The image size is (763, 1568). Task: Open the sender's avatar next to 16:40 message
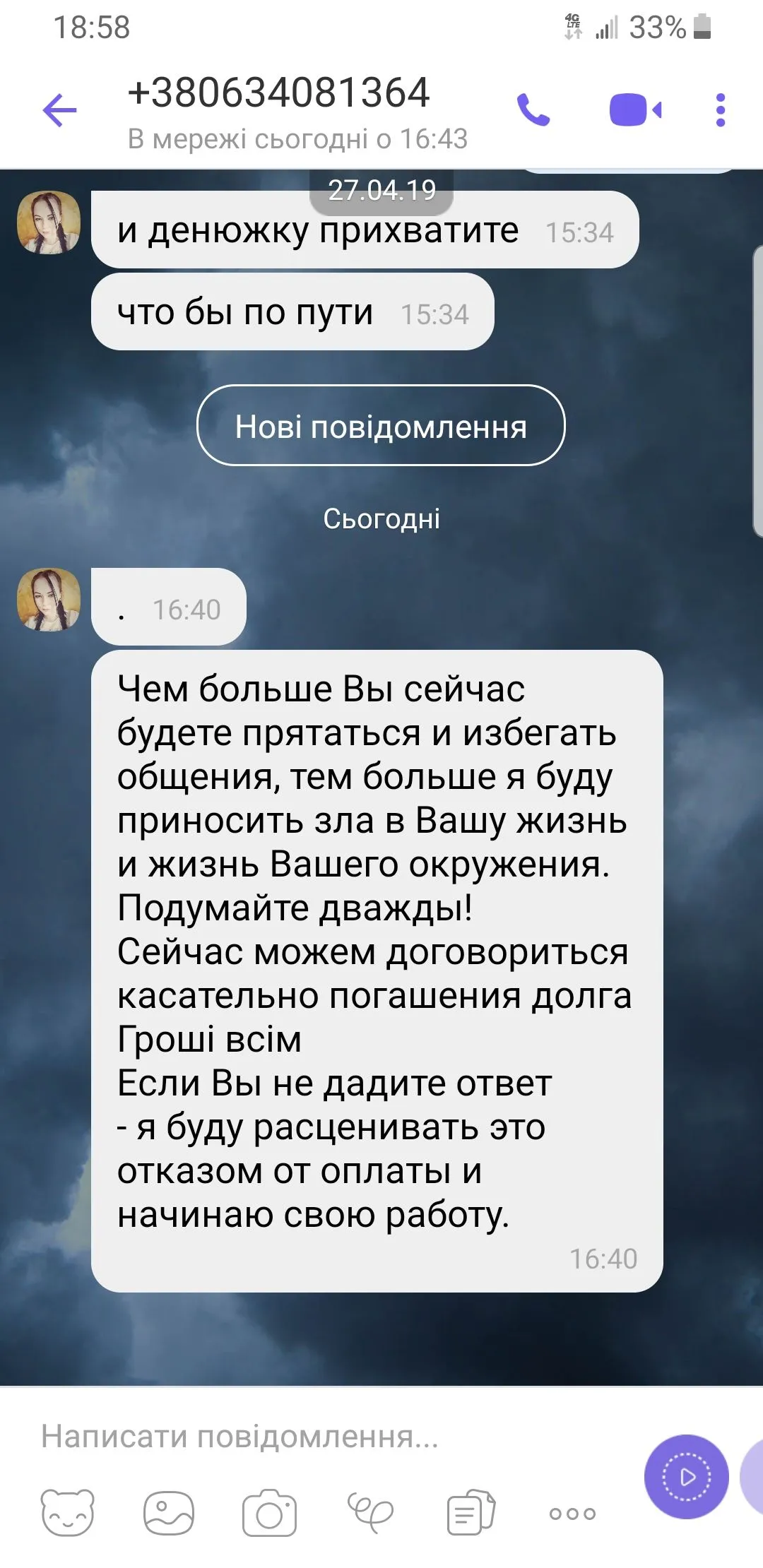click(49, 600)
